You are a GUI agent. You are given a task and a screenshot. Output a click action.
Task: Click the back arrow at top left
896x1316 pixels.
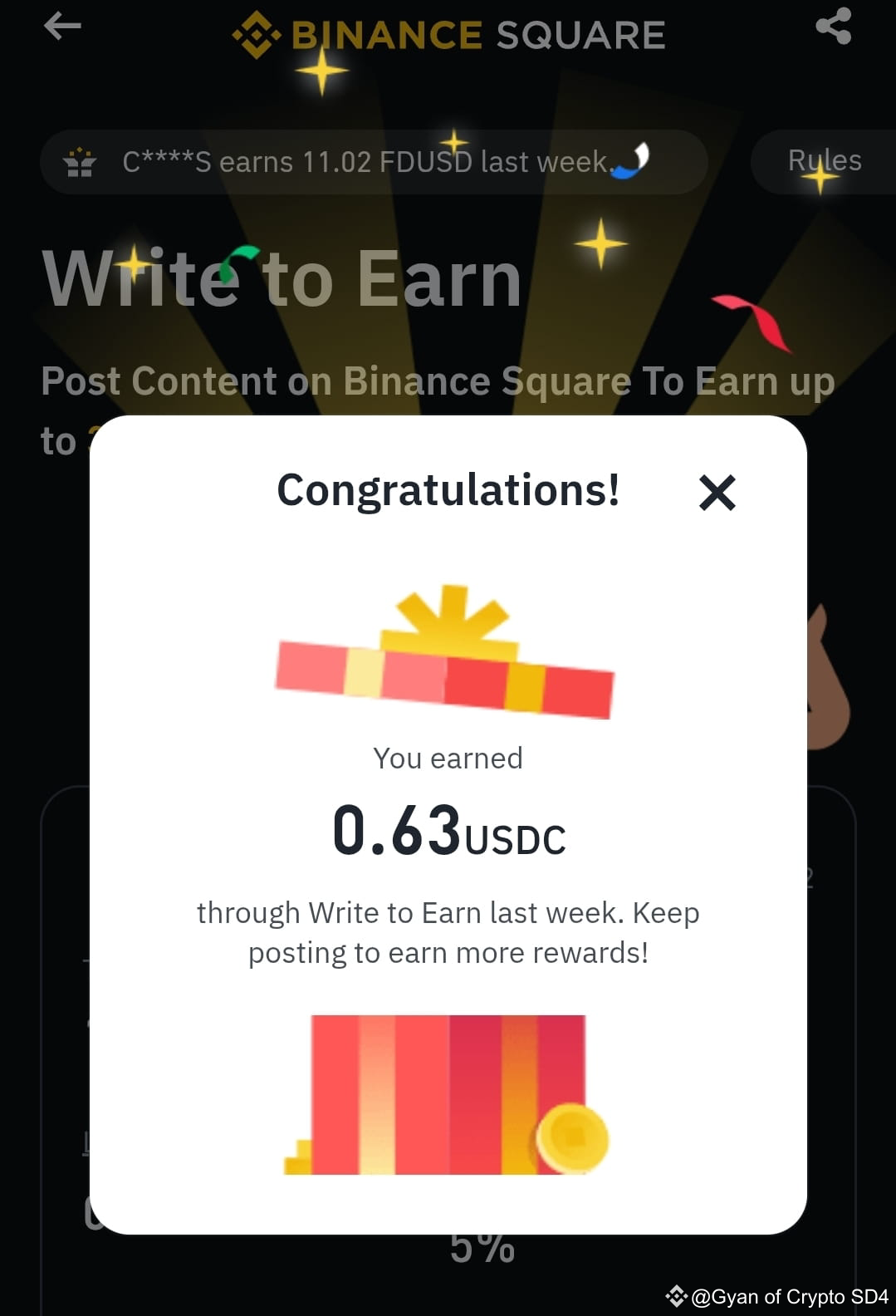pyautogui.click(x=62, y=27)
